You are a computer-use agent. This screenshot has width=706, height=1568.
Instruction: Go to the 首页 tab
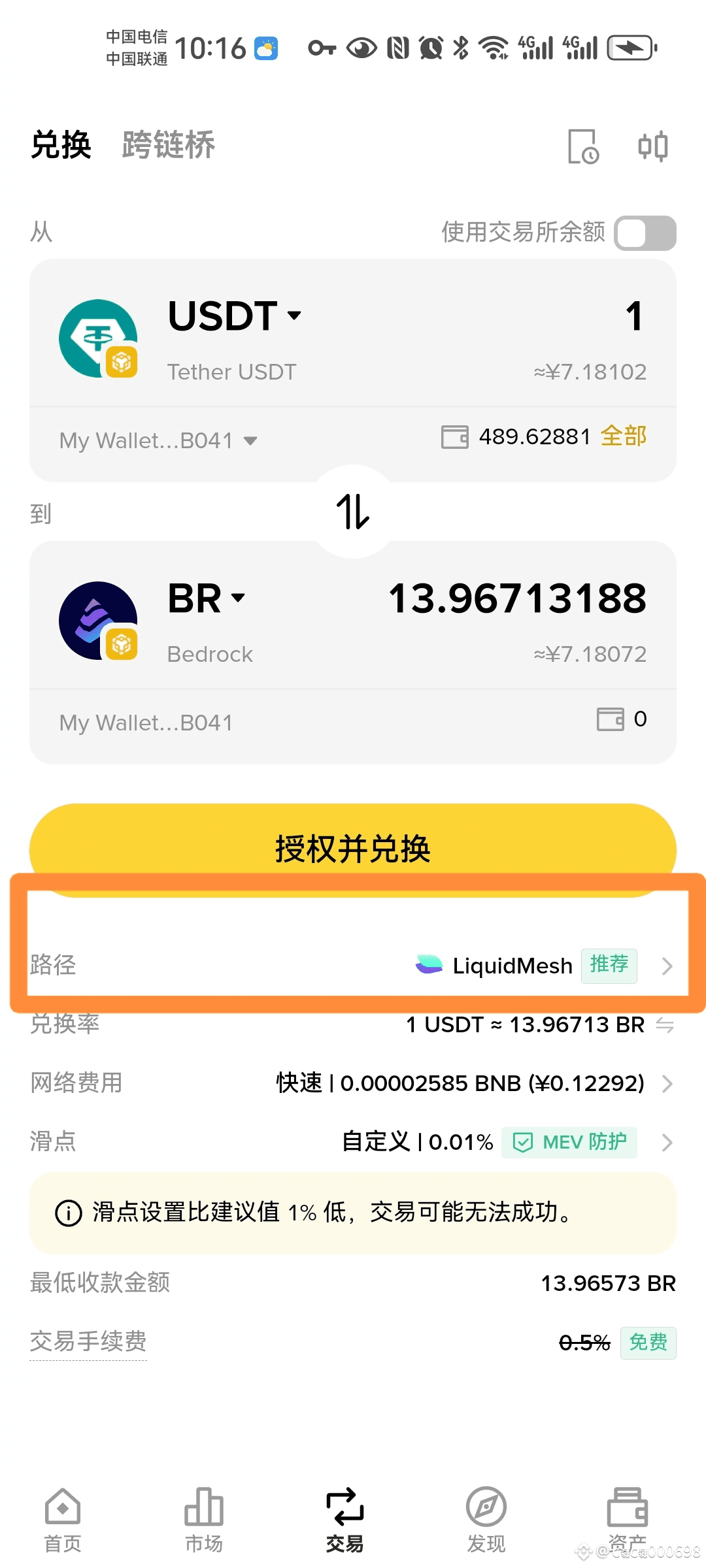[x=63, y=1520]
